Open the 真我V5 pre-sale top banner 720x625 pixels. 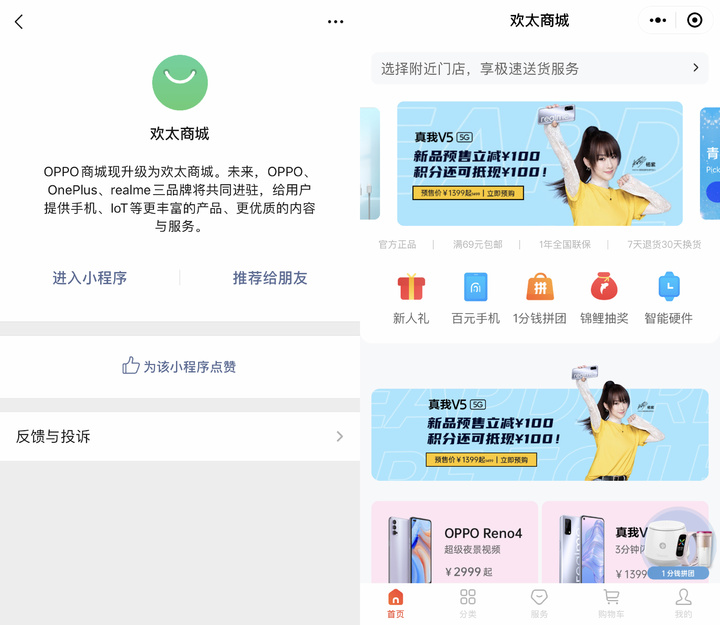[x=540, y=163]
